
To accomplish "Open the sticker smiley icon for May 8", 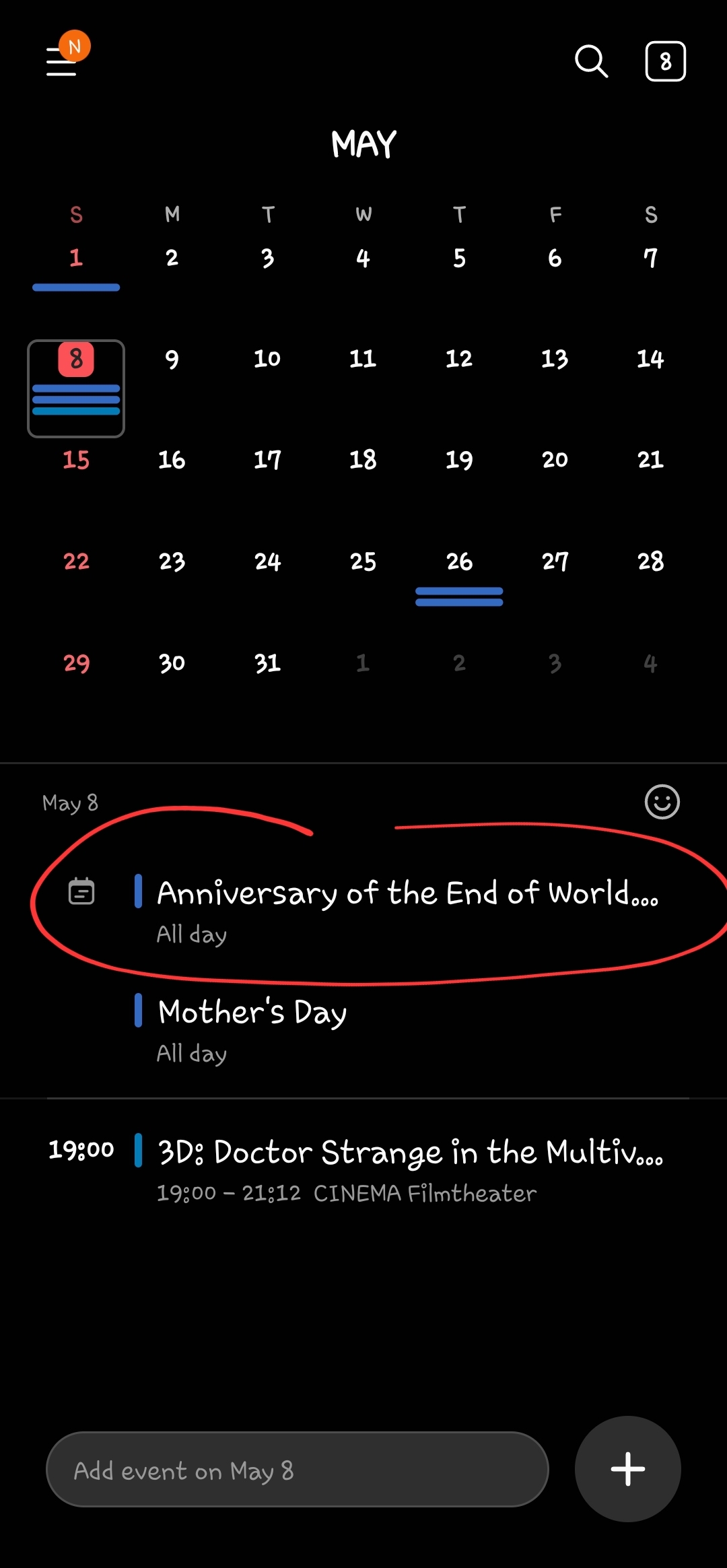I will point(662,802).
